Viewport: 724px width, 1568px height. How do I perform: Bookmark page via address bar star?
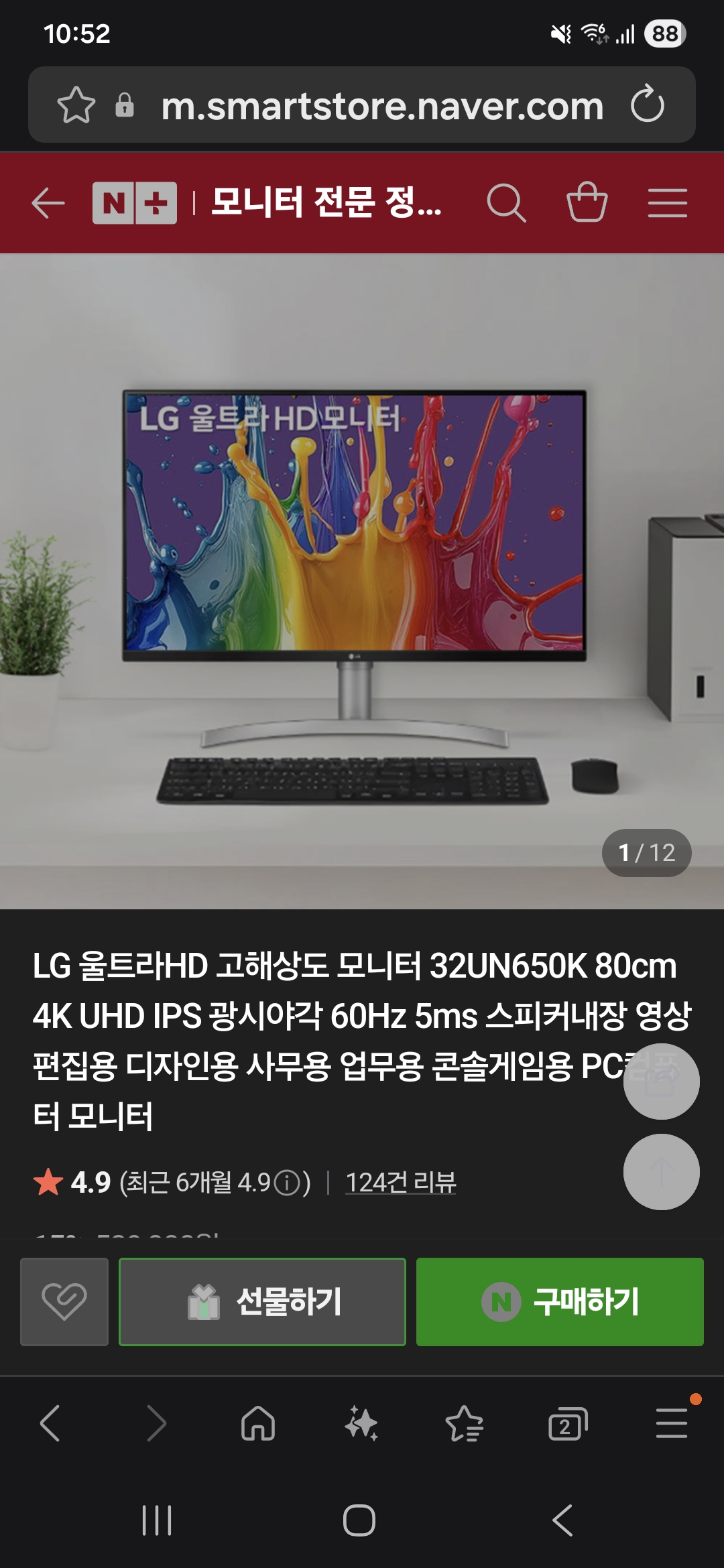76,105
